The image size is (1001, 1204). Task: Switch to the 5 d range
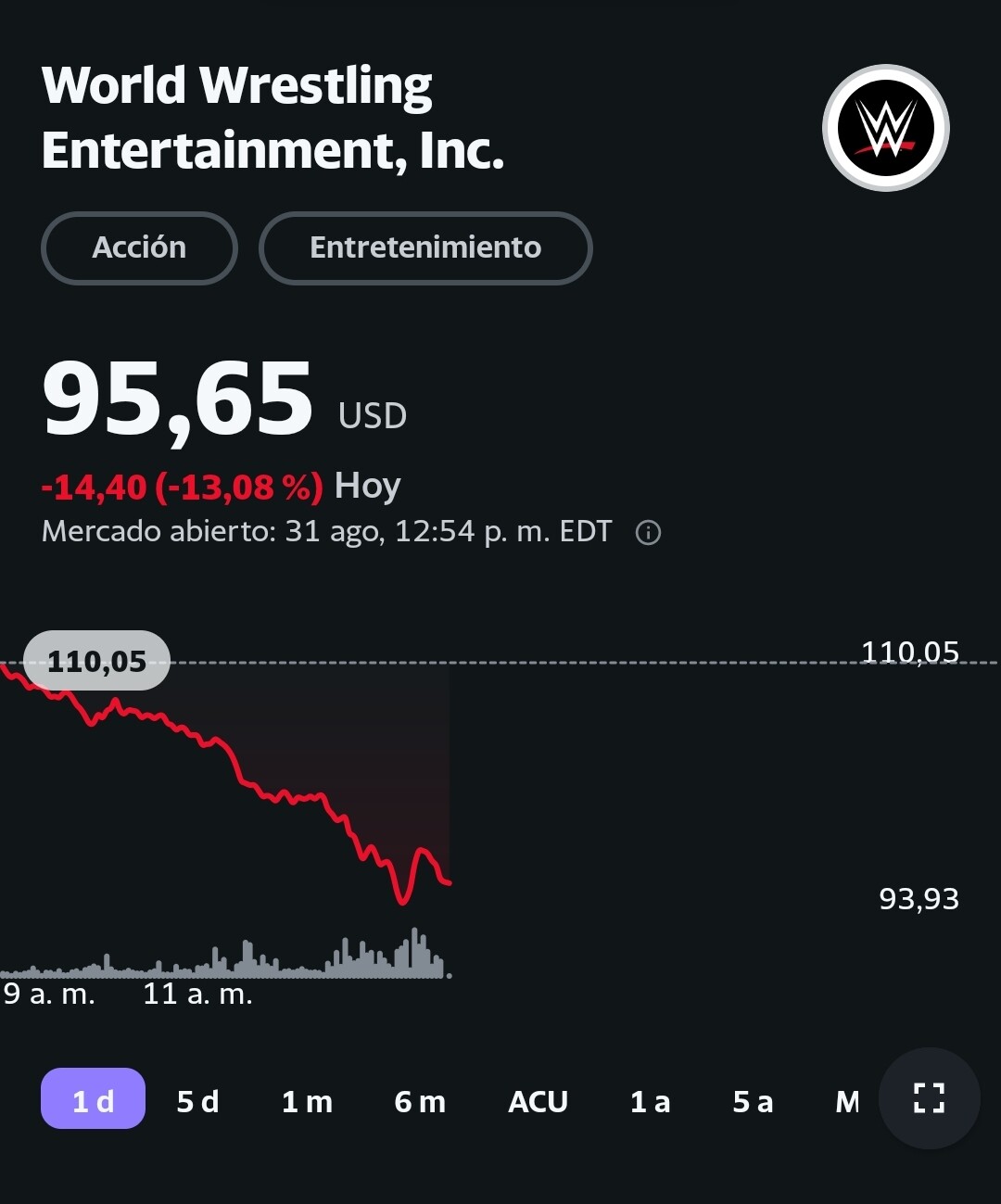click(x=197, y=1101)
